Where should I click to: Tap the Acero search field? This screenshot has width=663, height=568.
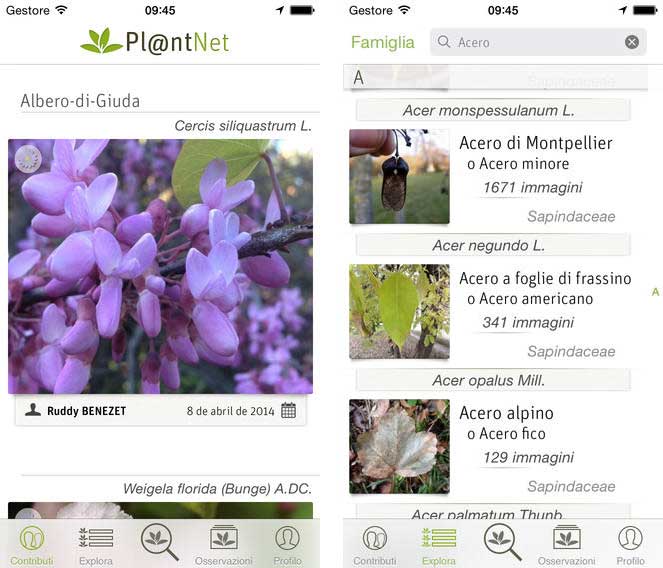click(530, 42)
